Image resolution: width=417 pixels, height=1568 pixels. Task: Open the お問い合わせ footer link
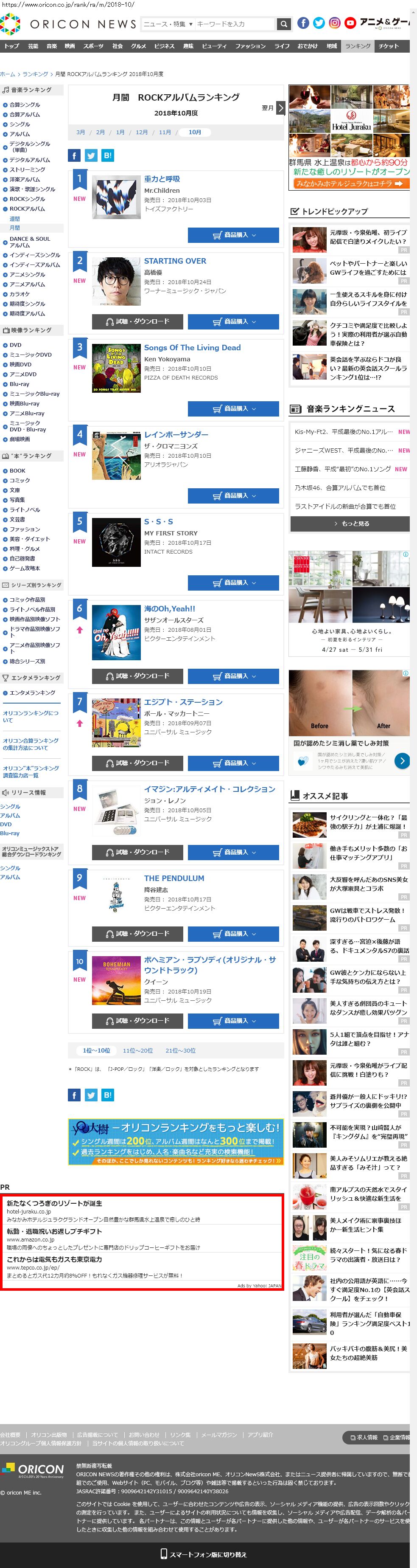144,1435
